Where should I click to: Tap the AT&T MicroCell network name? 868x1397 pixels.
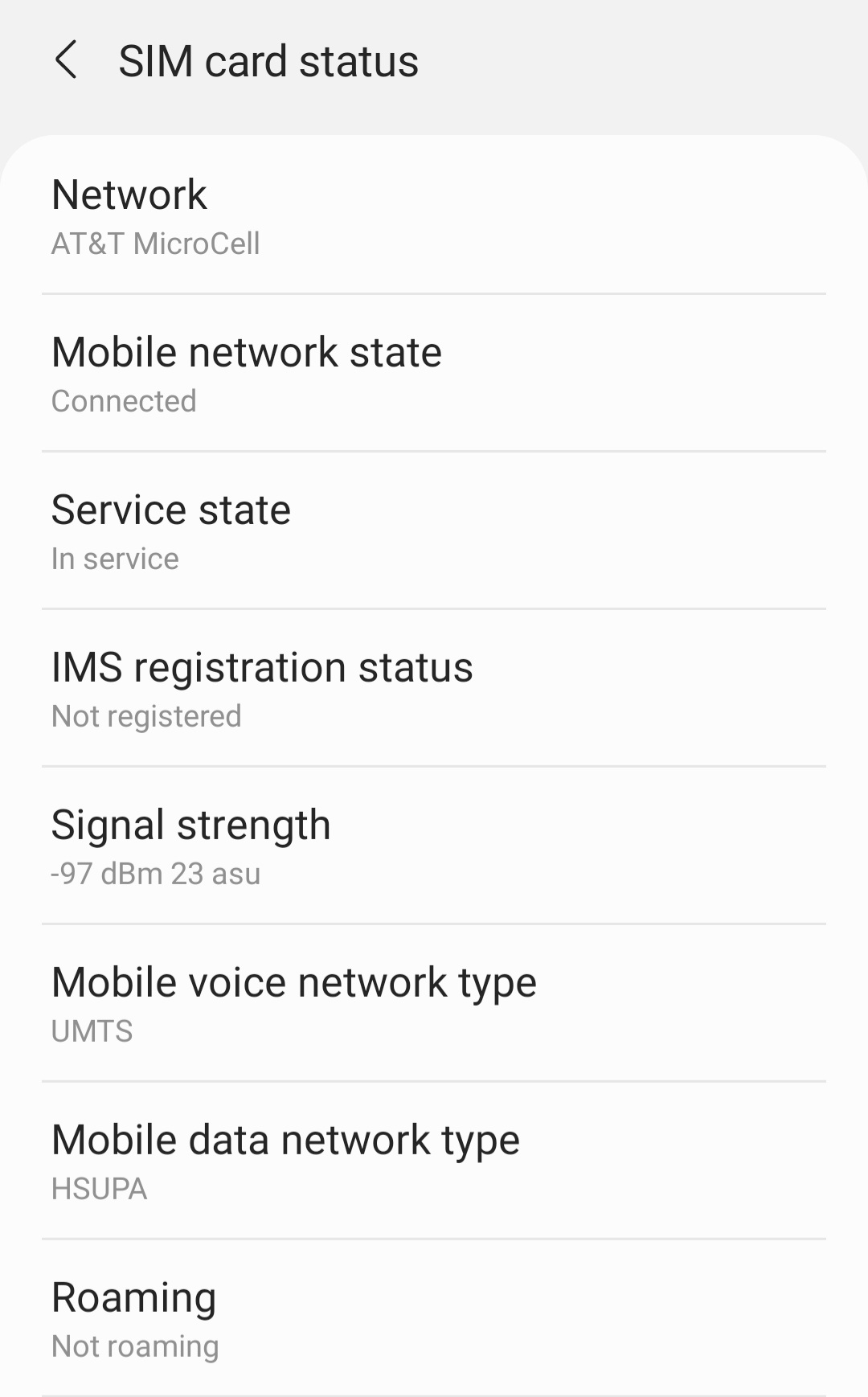click(x=154, y=244)
